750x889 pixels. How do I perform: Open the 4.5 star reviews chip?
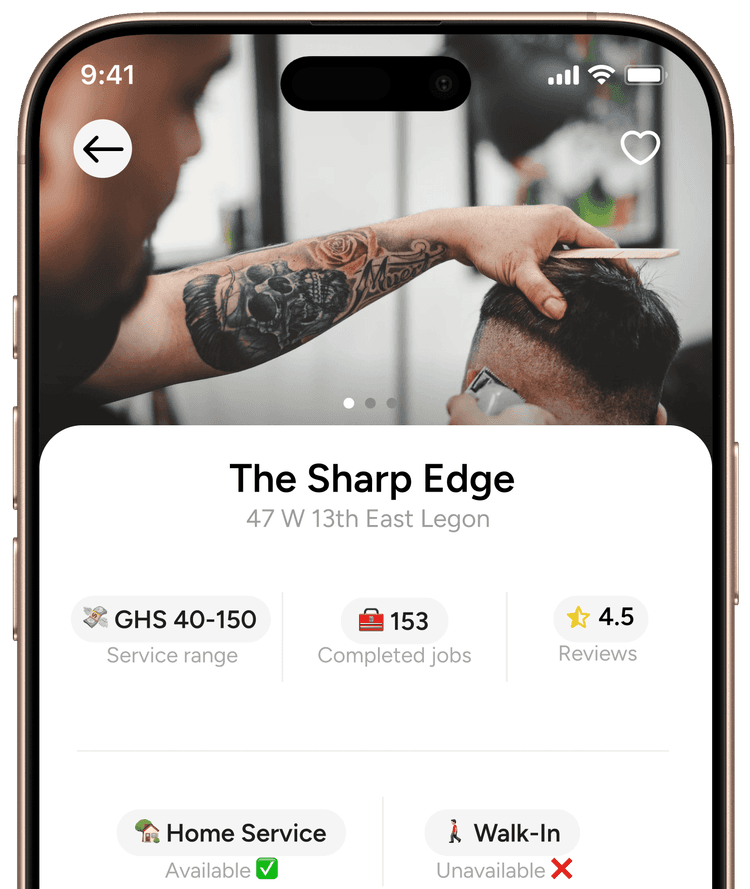pos(600,618)
